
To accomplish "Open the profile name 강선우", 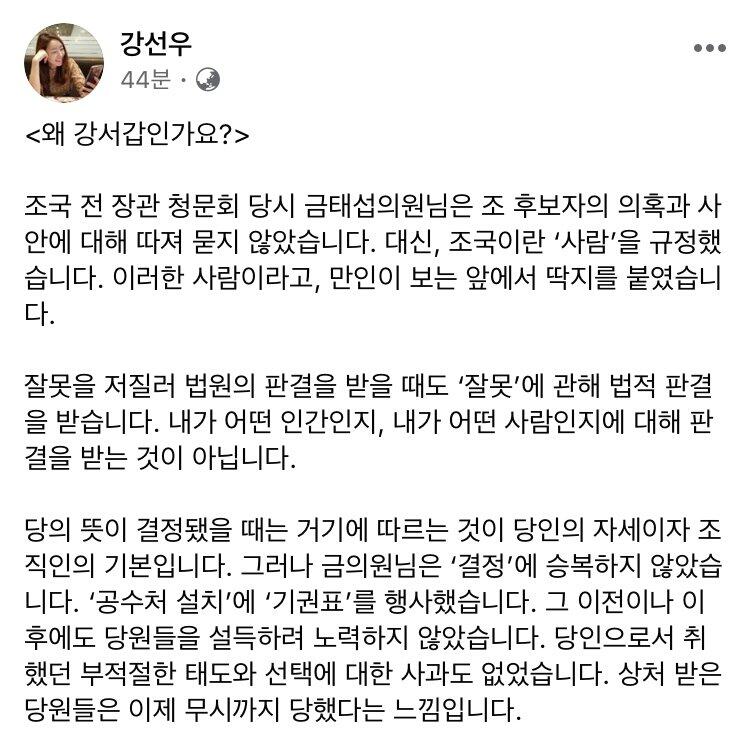I will click(156, 43).
